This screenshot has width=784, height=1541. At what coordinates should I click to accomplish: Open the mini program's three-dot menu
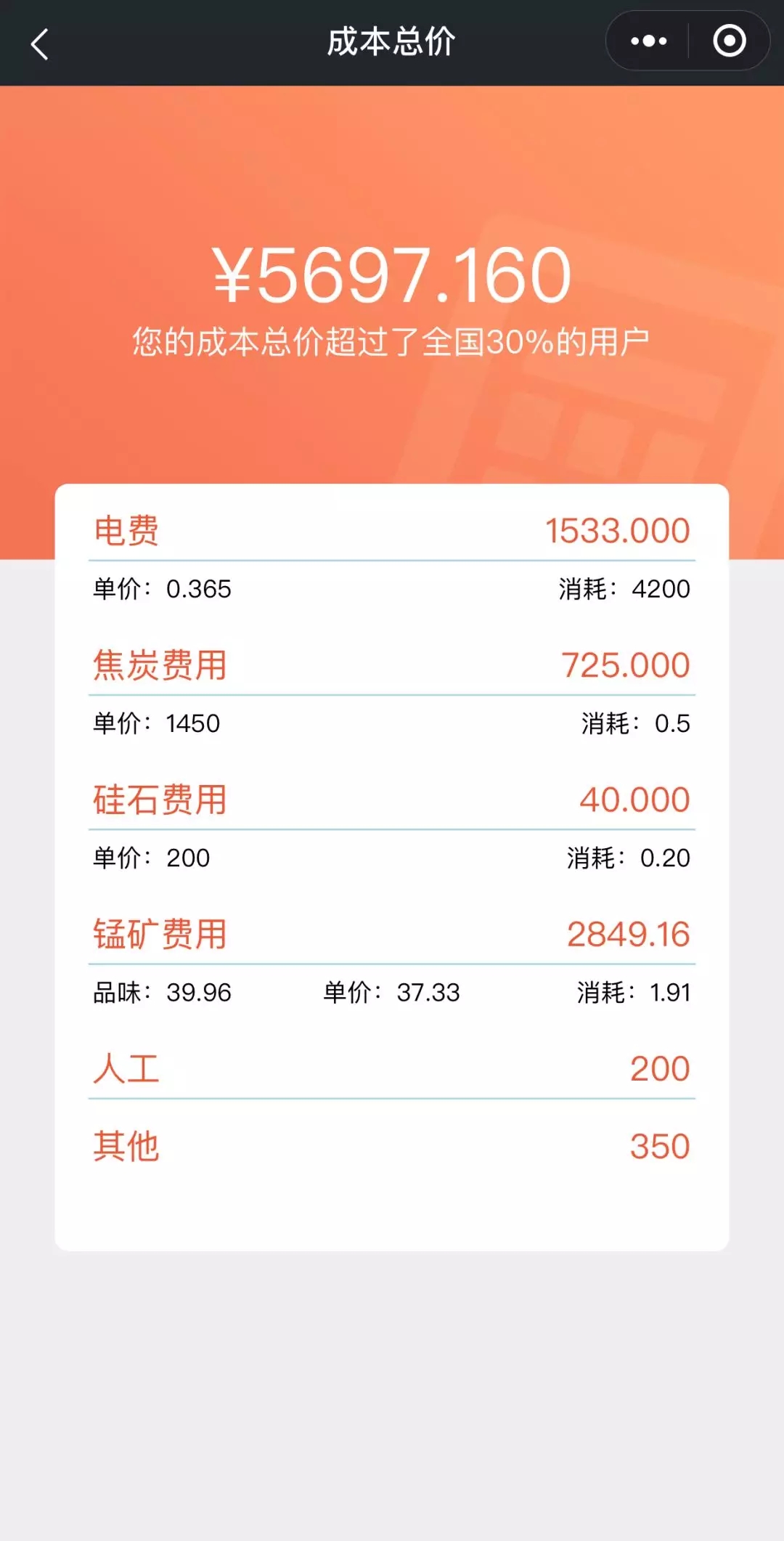[x=648, y=41]
